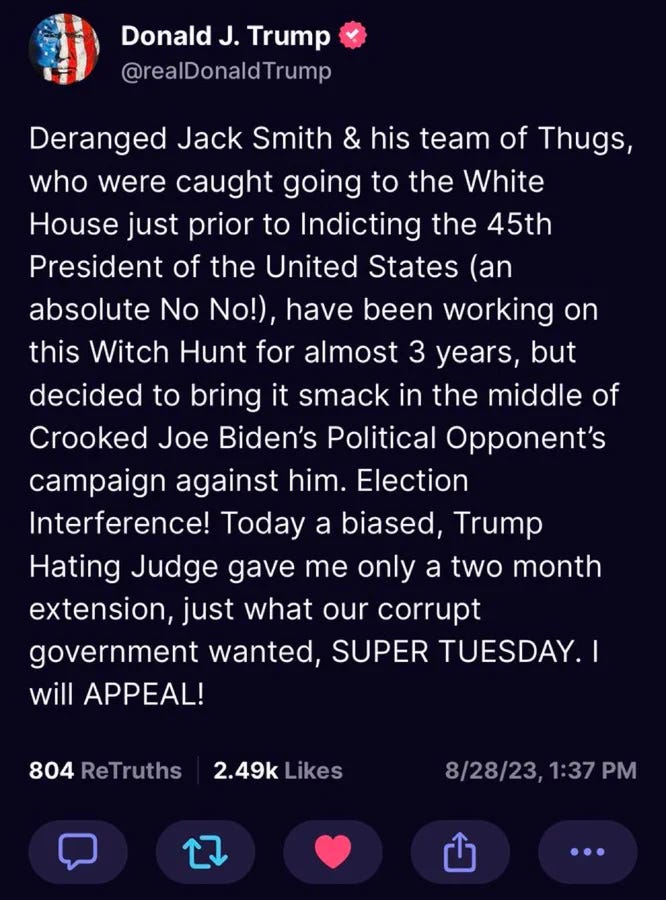Open the @realDonaldTrump profile

tap(225, 71)
